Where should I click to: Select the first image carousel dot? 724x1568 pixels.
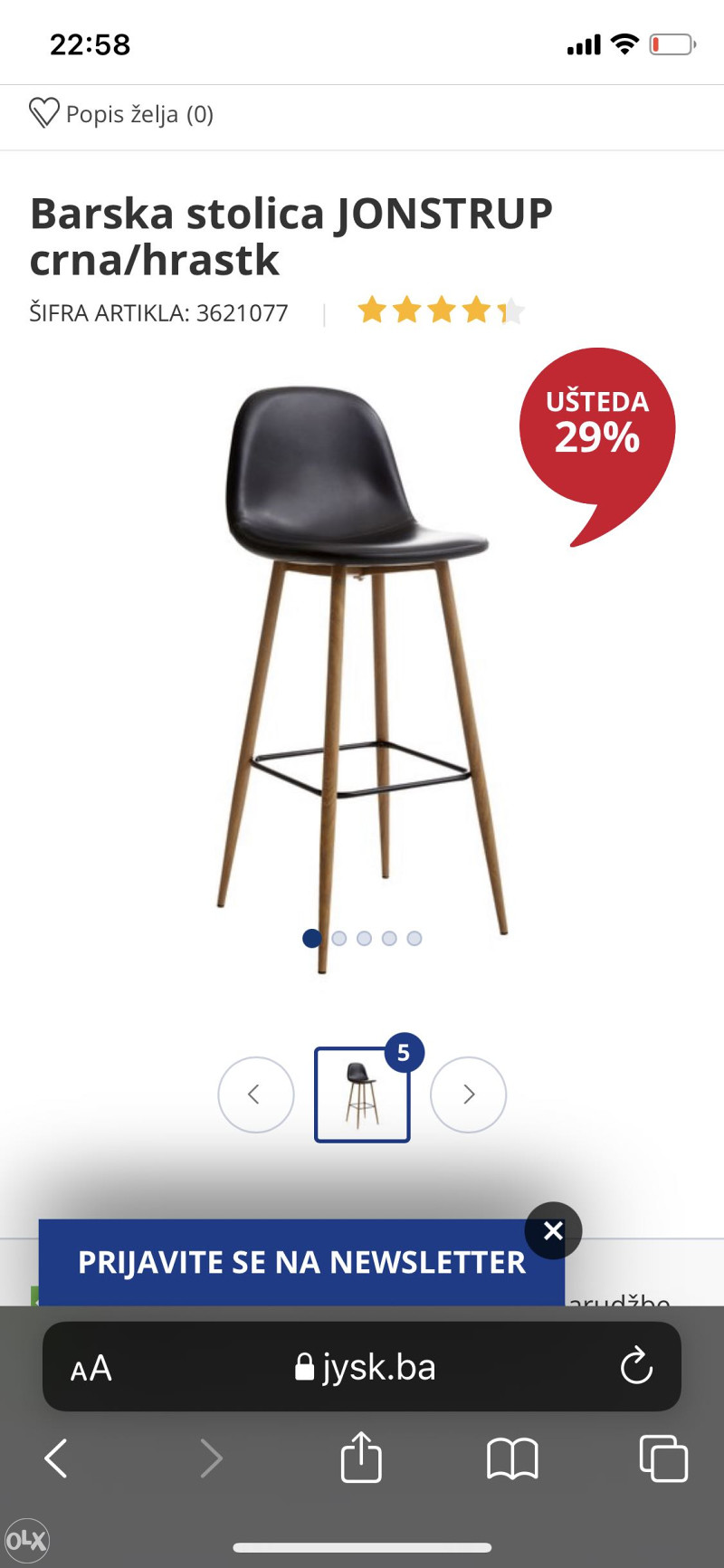tap(311, 938)
